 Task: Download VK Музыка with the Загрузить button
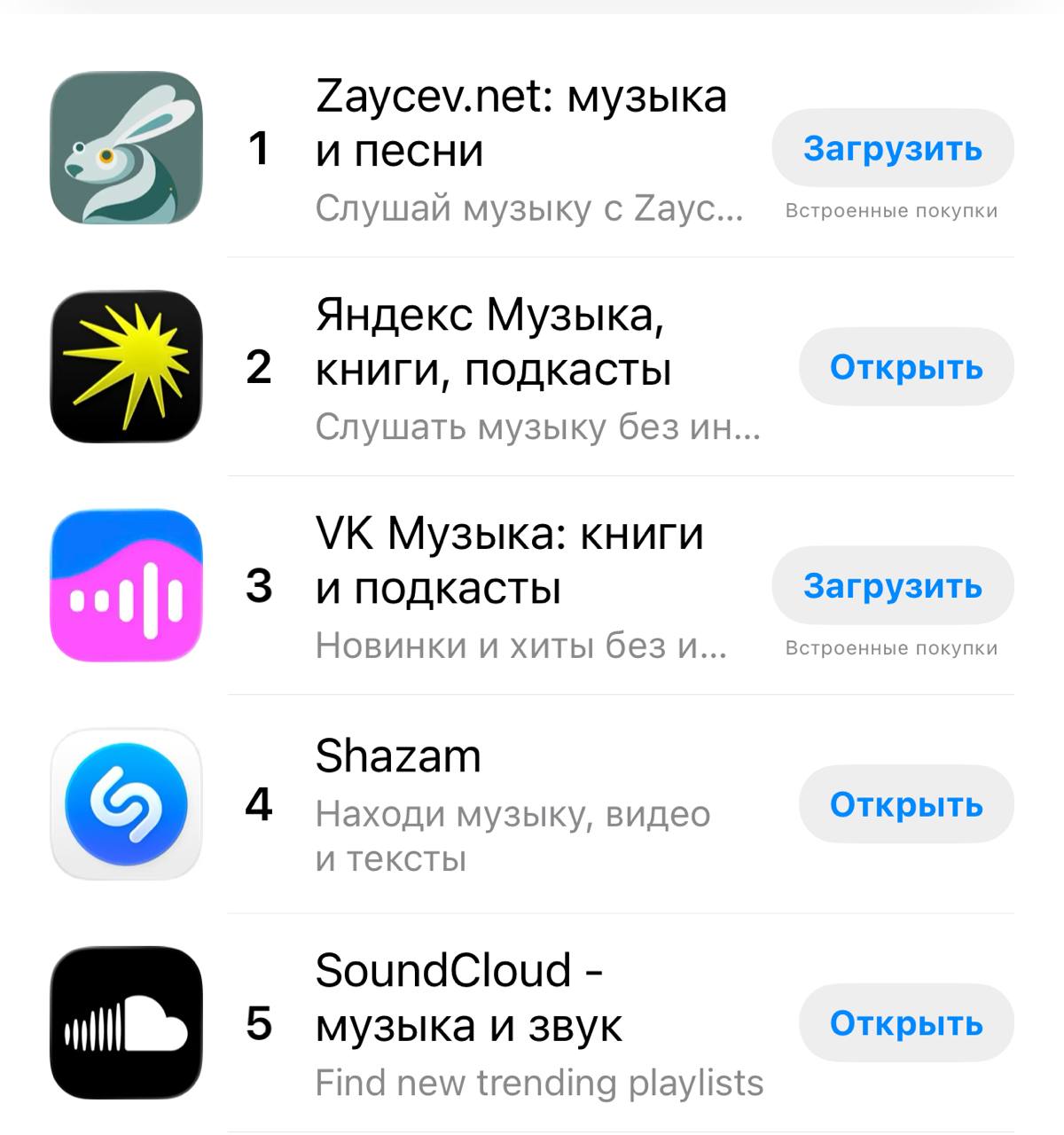[892, 586]
